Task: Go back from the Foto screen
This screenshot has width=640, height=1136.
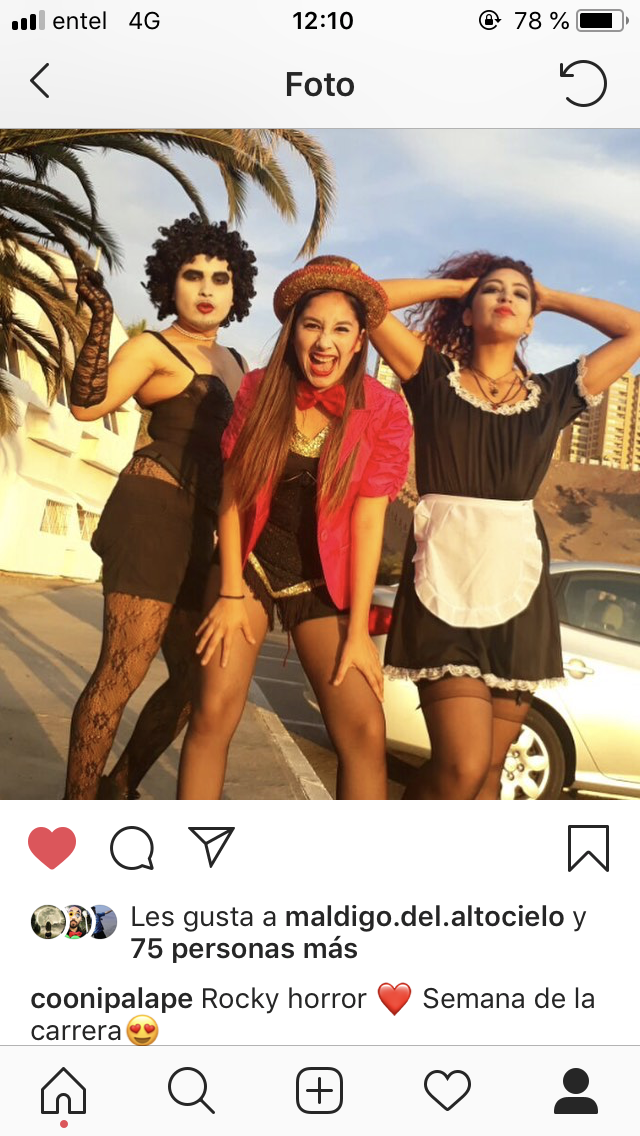Action: [40, 80]
